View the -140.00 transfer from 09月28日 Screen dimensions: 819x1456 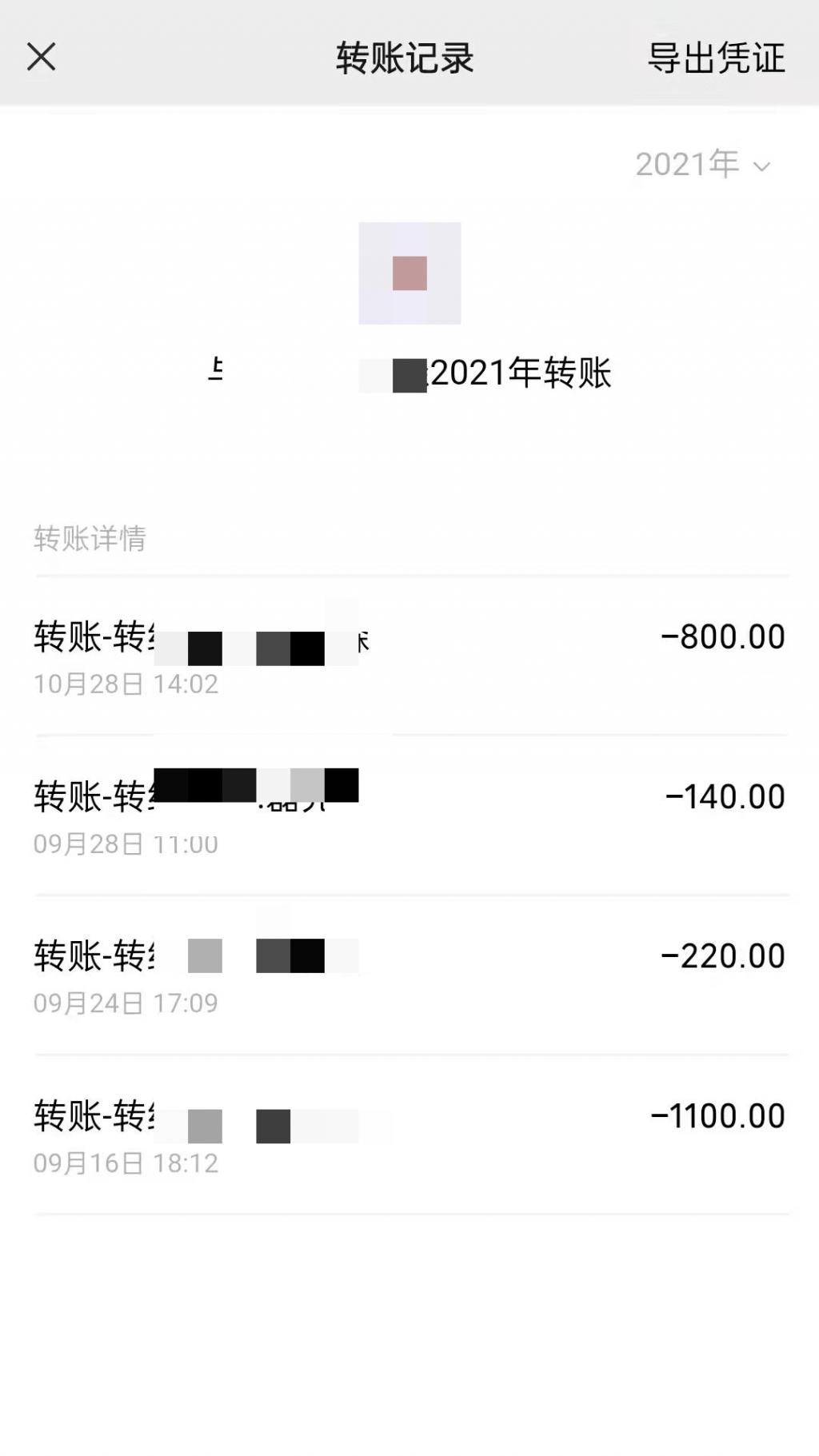pyautogui.click(x=409, y=815)
